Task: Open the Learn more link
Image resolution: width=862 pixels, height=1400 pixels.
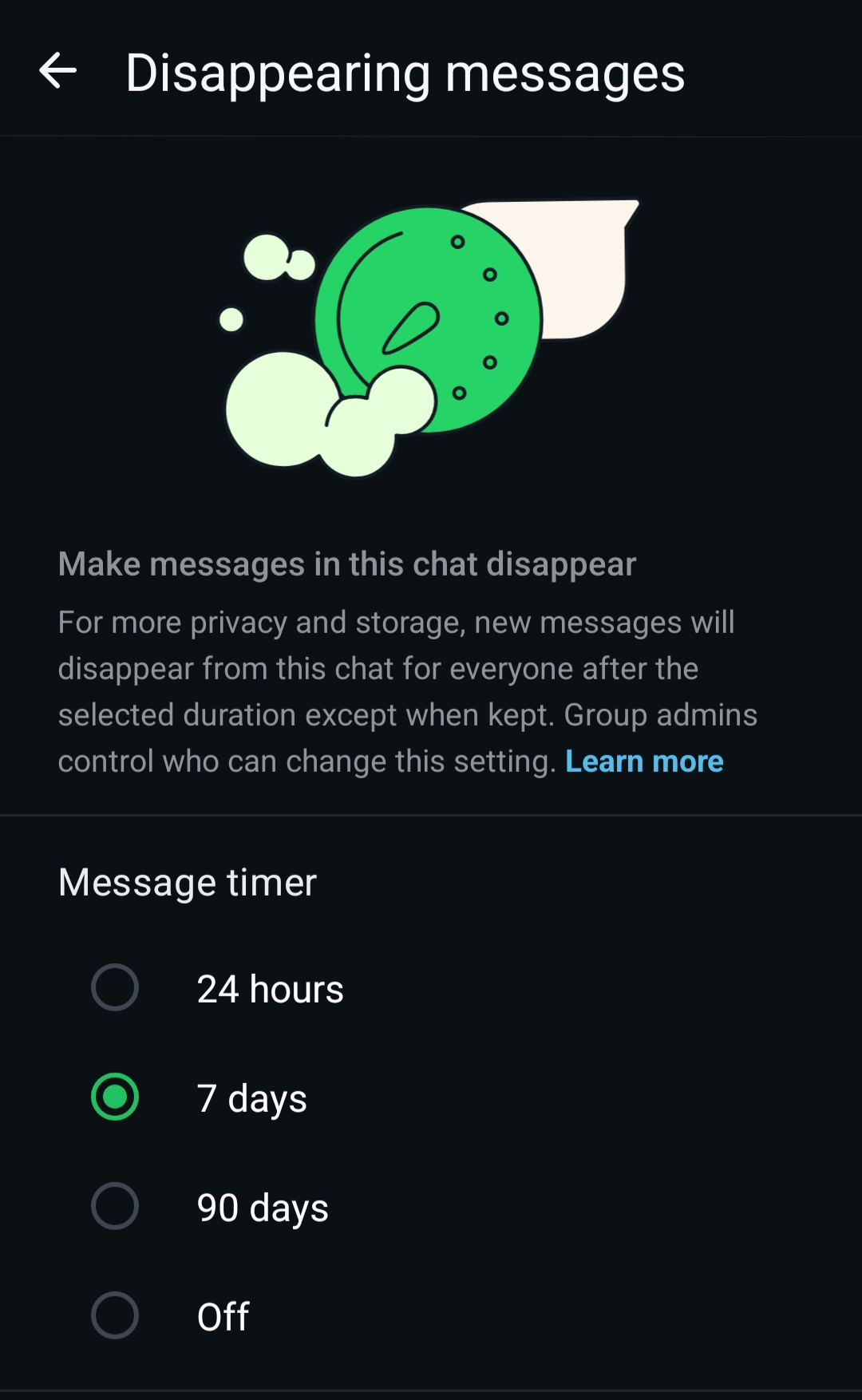Action: pyautogui.click(x=643, y=761)
